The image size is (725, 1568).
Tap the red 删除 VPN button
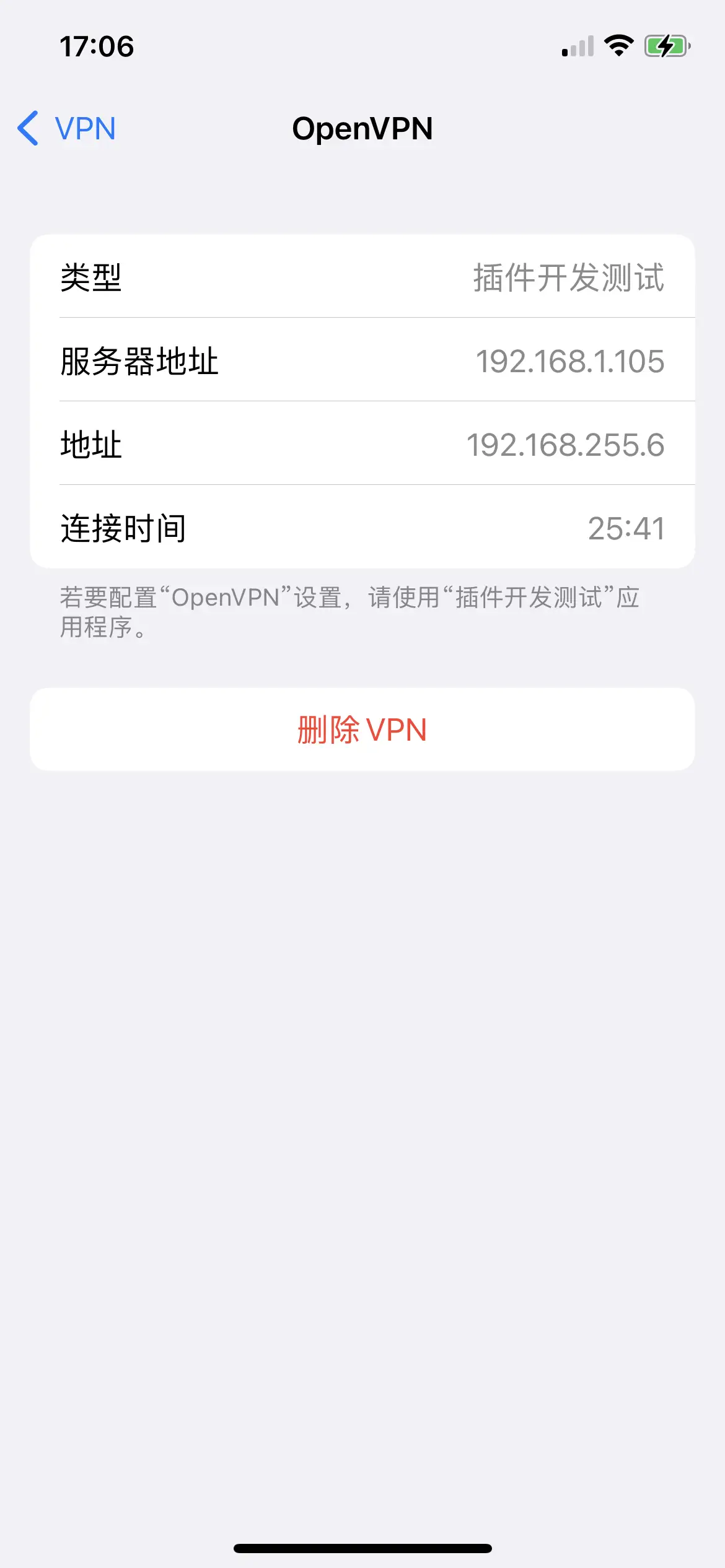362,729
